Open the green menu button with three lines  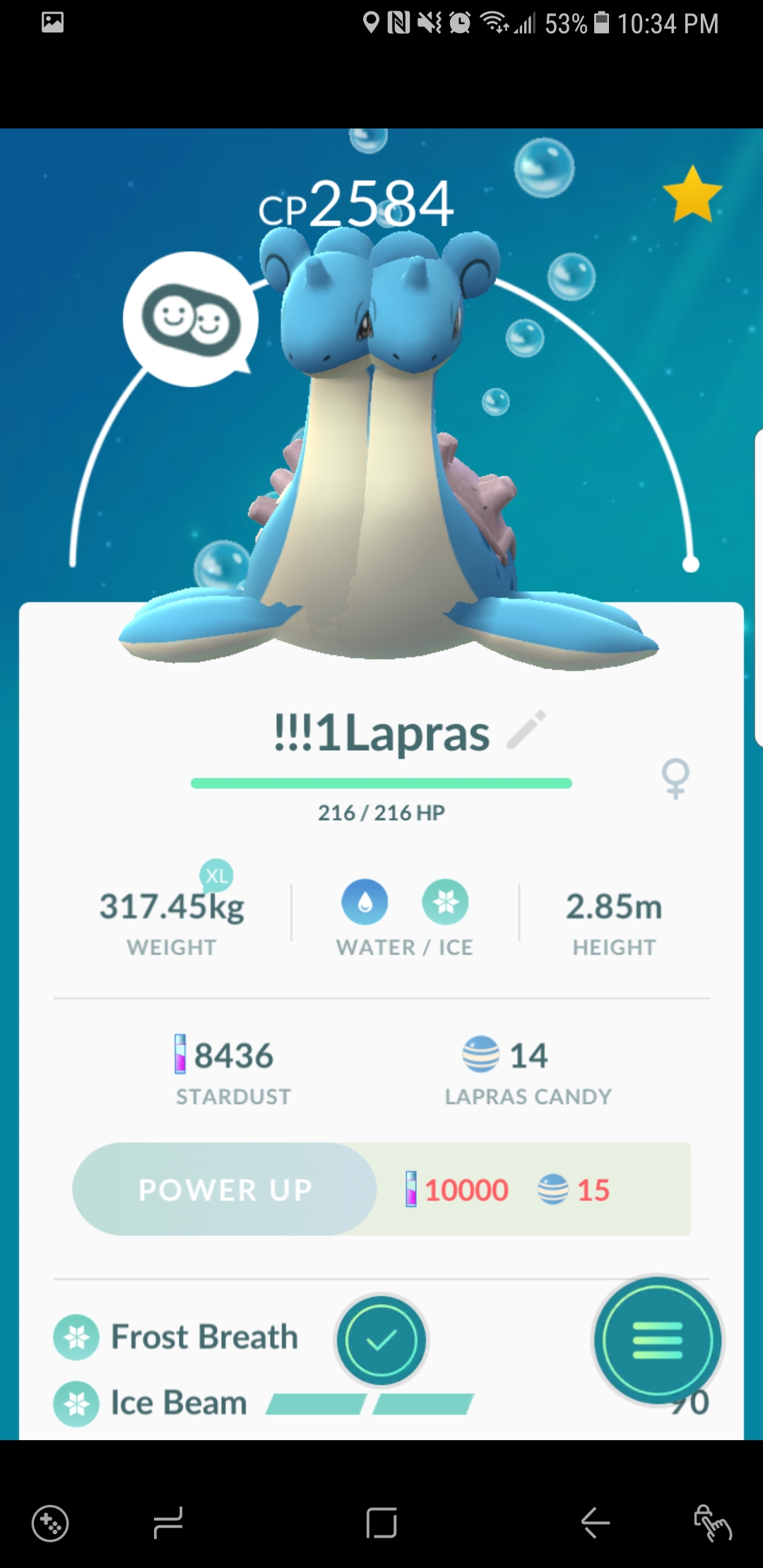658,1340
